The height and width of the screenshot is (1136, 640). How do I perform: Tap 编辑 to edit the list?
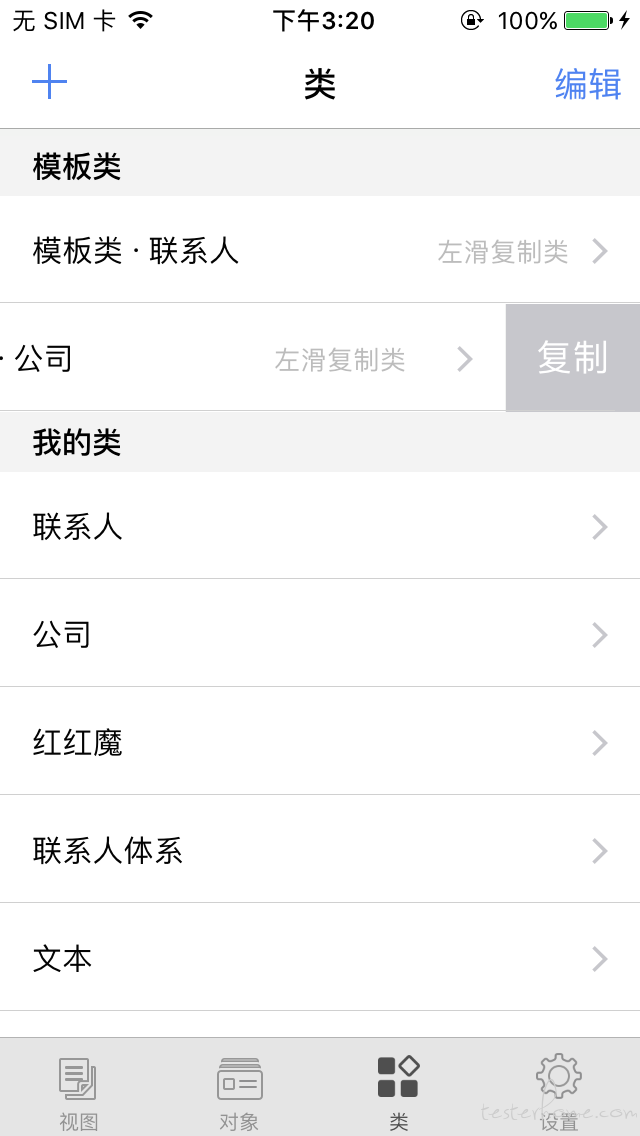coord(588,84)
